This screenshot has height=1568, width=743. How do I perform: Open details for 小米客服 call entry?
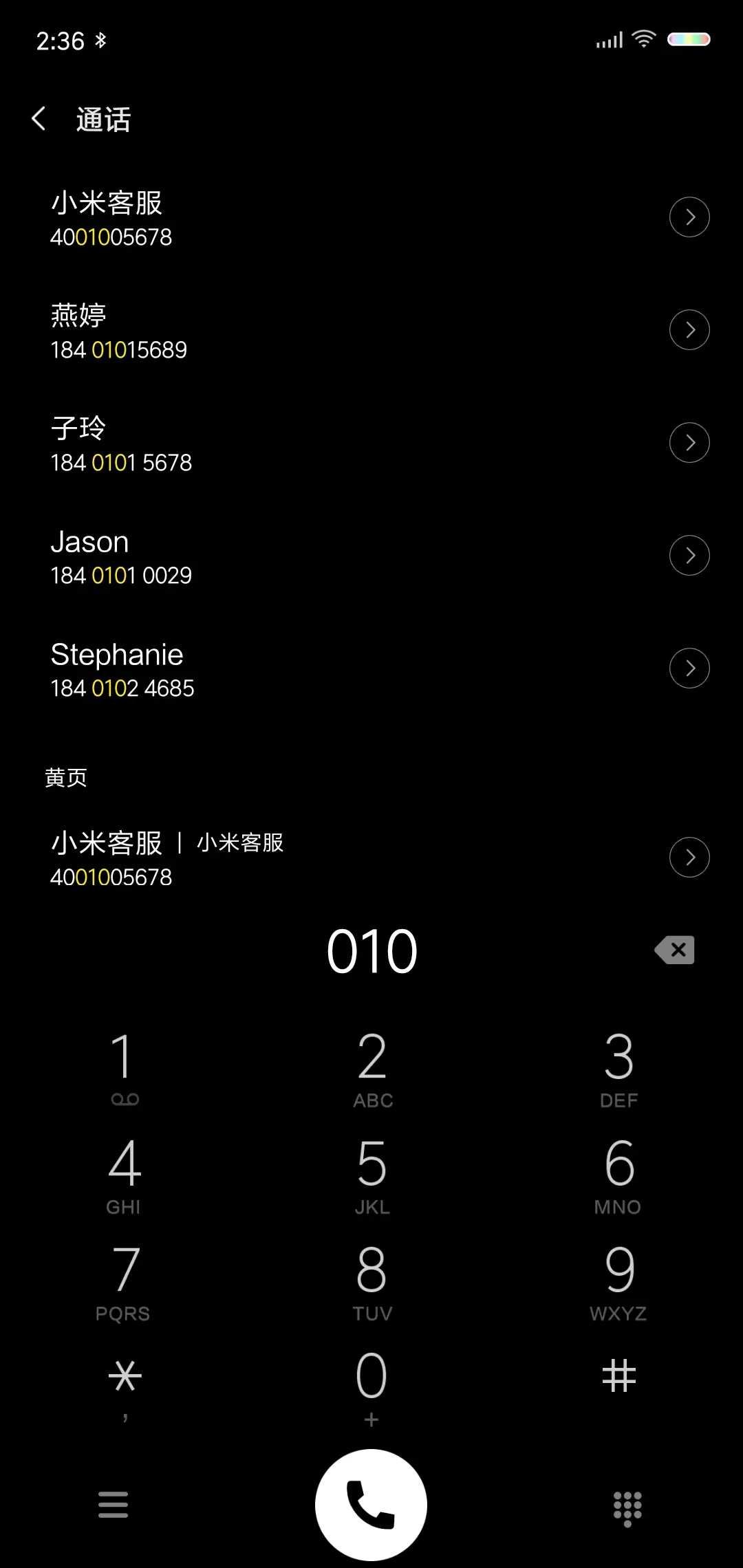coord(689,217)
